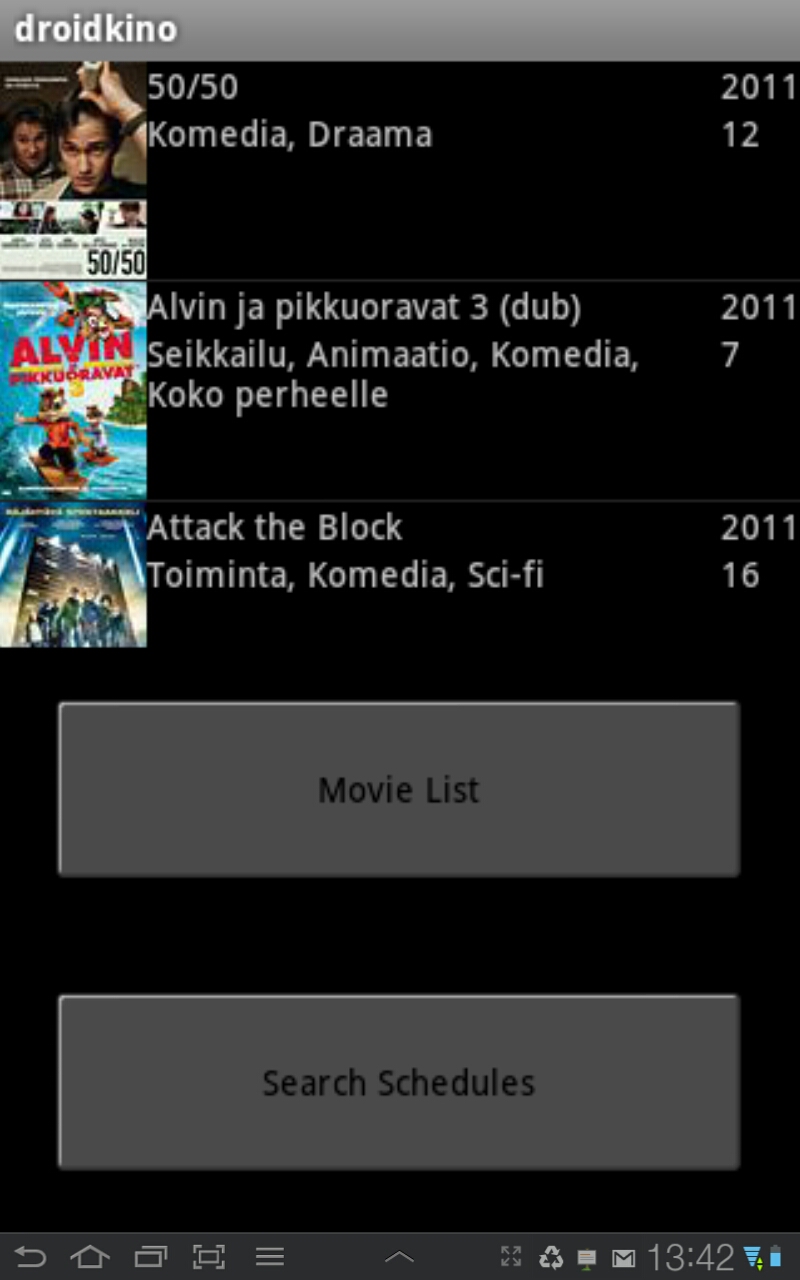800x1280 pixels.
Task: Take a screenshot with the capture icon
Action: [x=209, y=1257]
